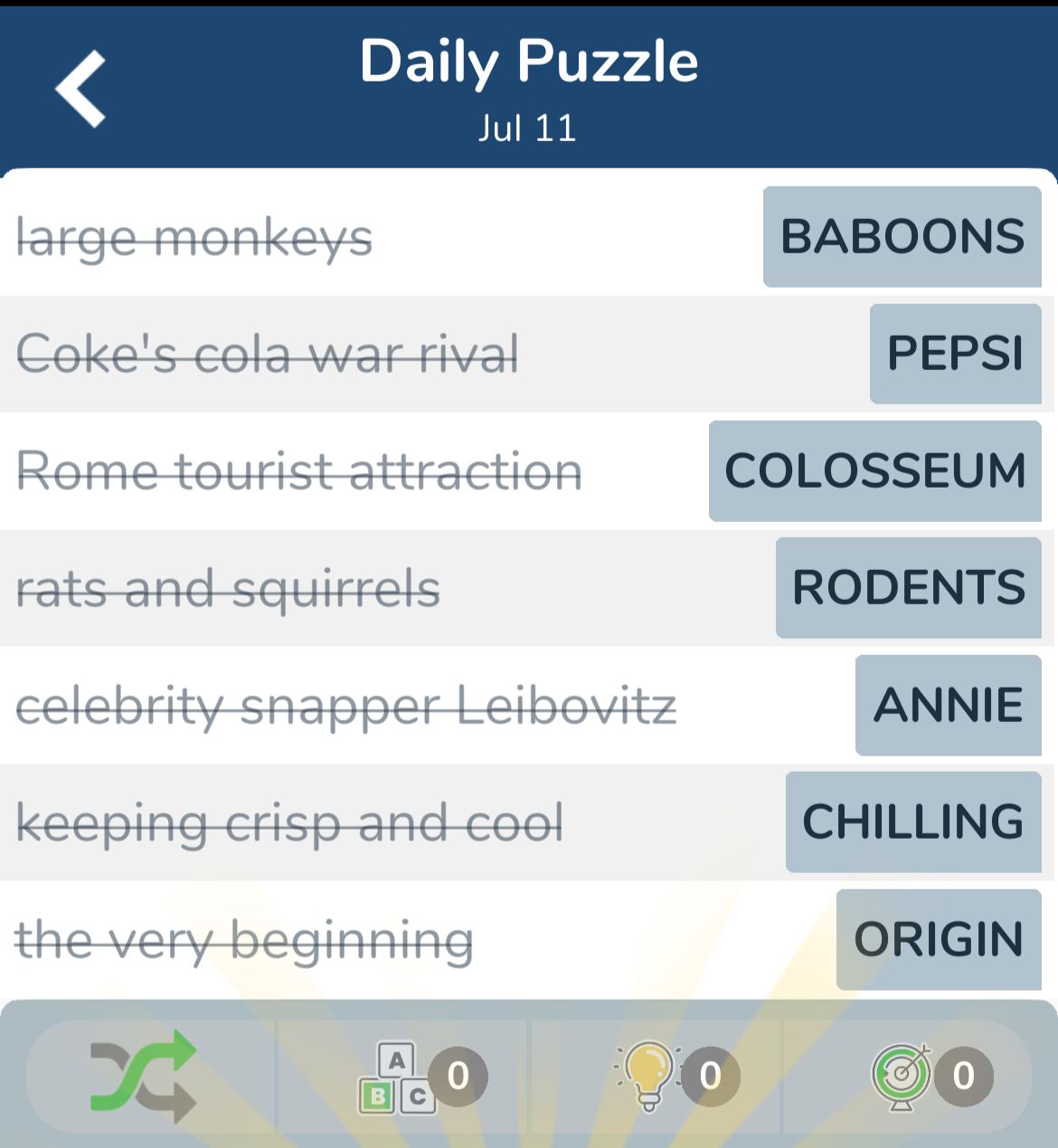The image size is (1058, 1148).
Task: Select the RODENTS answer tile
Action: (908, 588)
